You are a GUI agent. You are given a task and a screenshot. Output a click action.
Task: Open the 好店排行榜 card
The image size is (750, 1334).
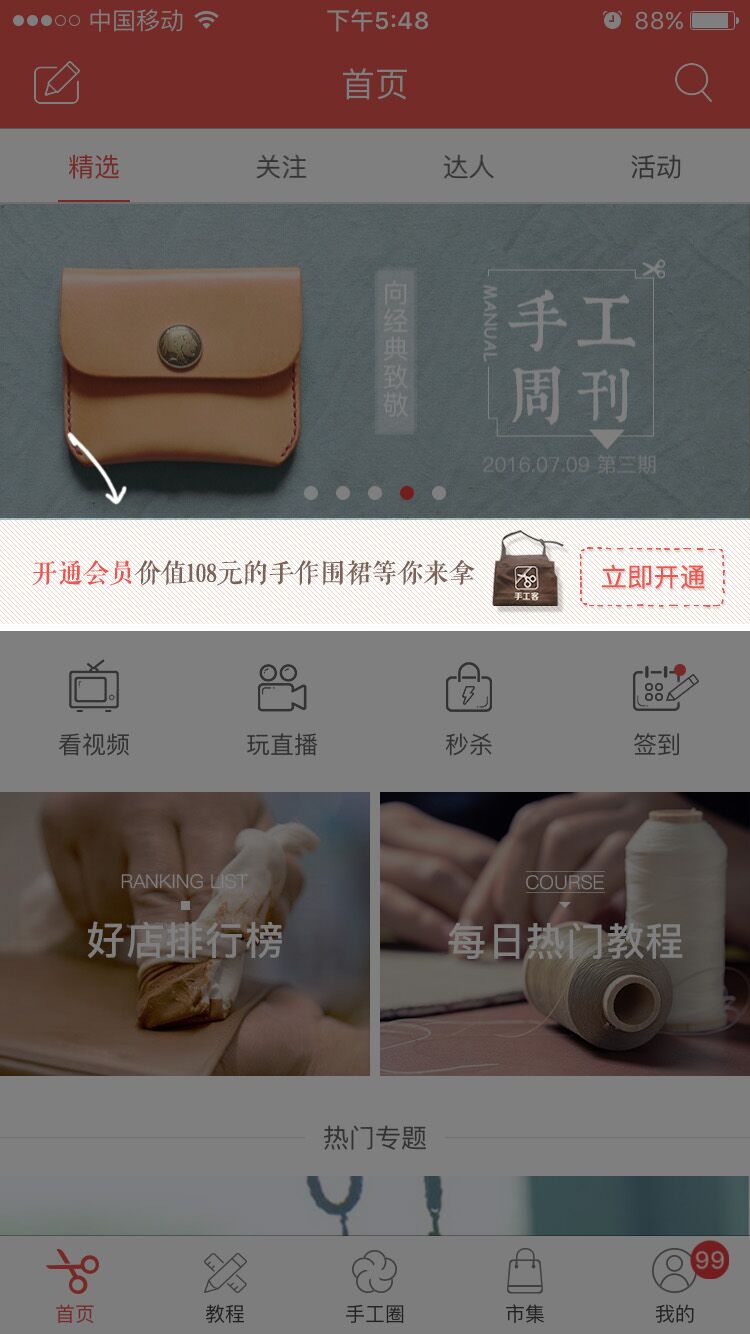[185, 934]
